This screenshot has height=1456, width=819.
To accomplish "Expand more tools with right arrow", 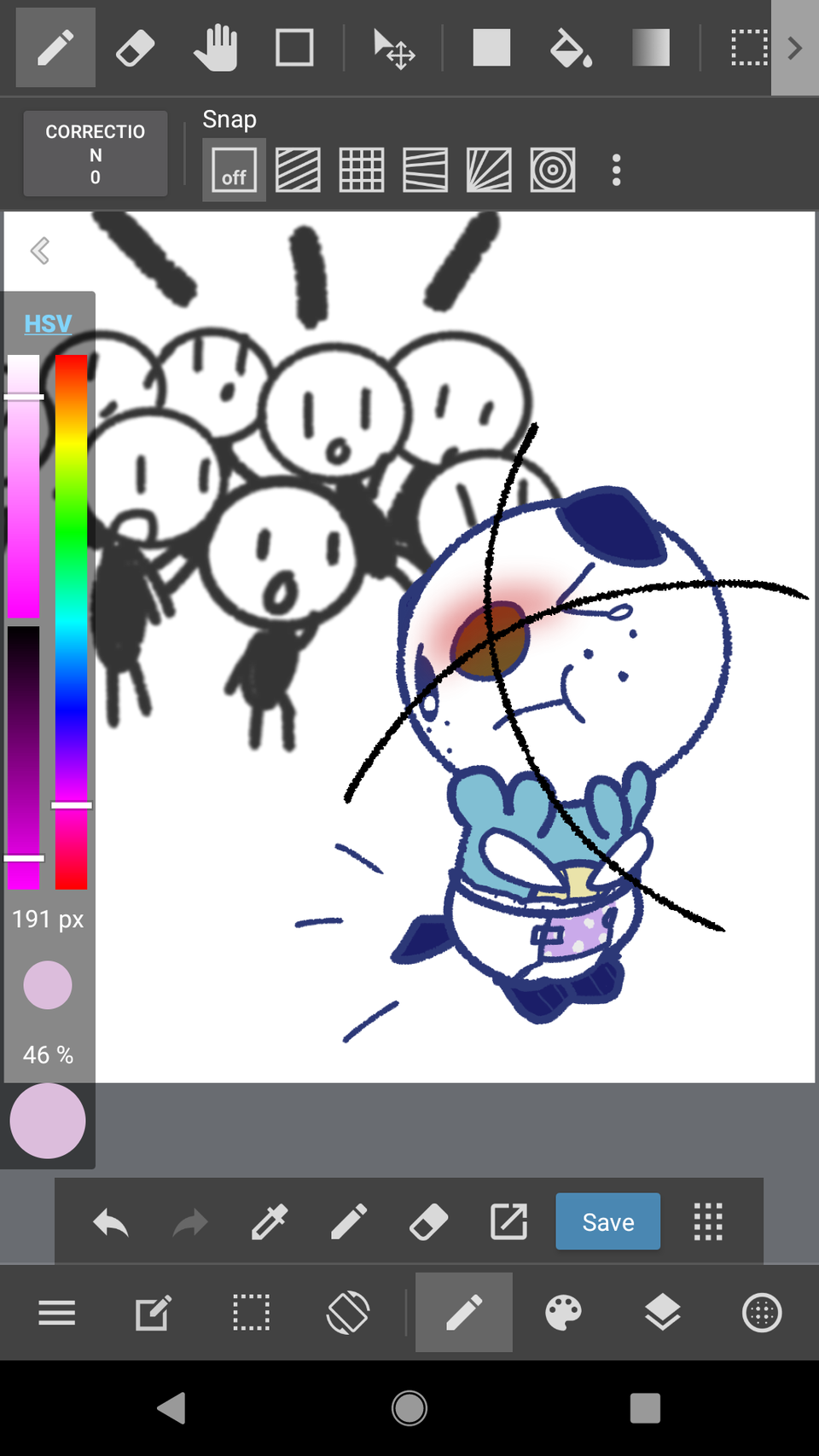I will pos(795,48).
